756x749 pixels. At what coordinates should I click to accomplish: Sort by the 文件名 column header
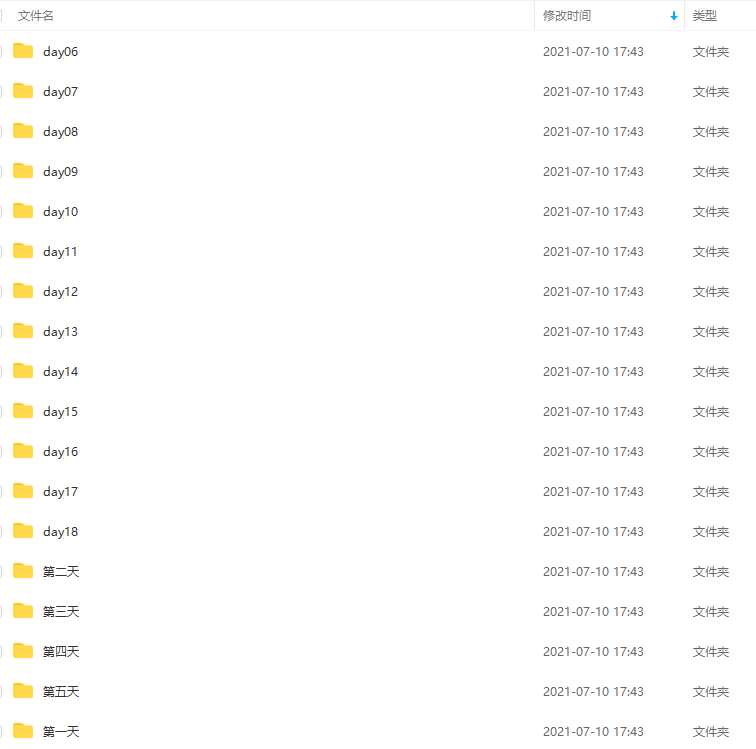coord(36,16)
